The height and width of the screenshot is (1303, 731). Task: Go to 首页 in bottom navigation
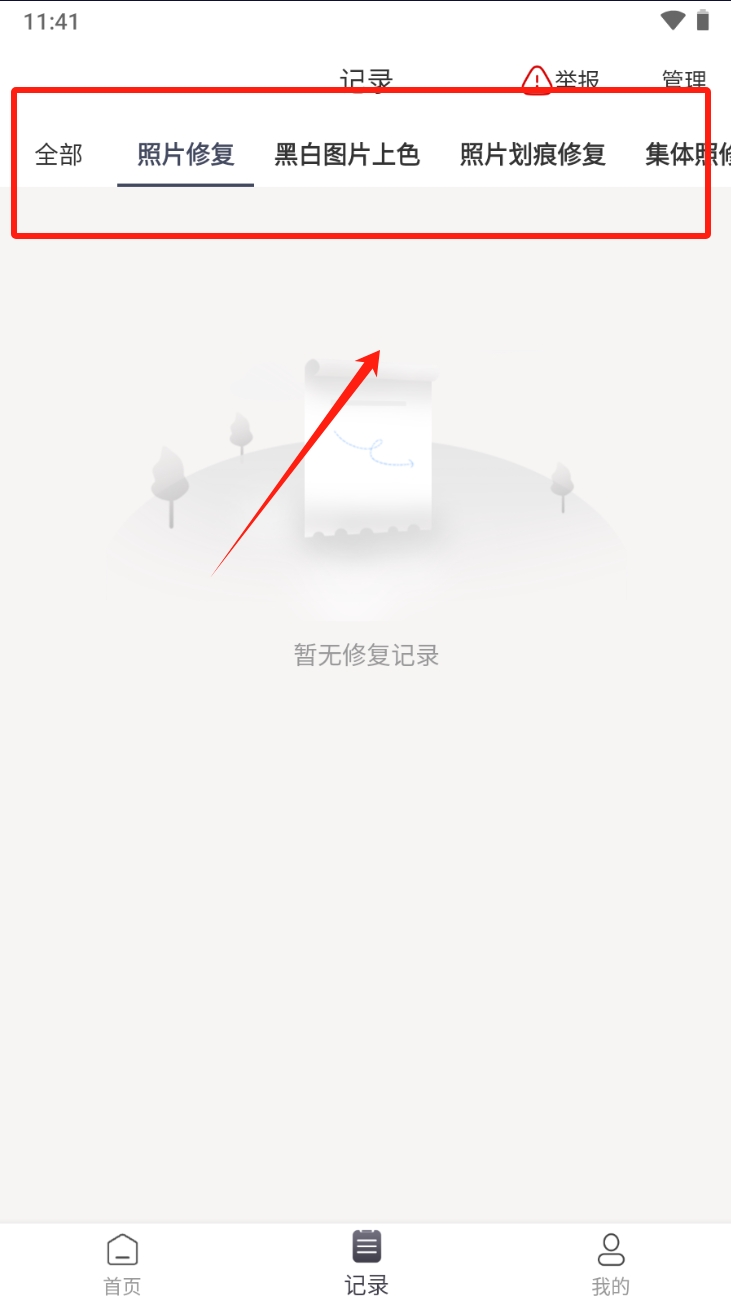coord(122,1263)
